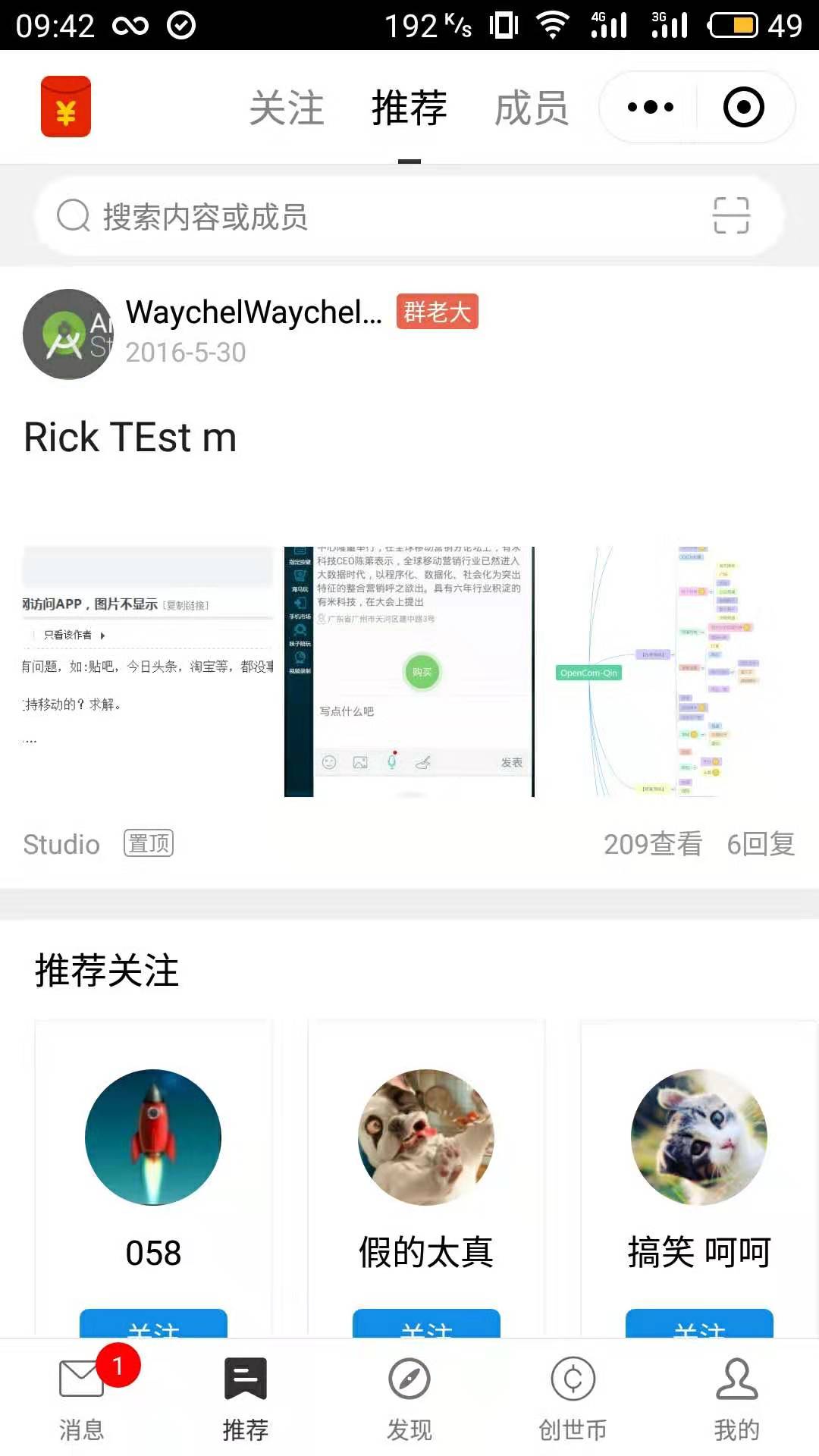
Task: Open the Rick TEst m post
Action: [x=130, y=438]
